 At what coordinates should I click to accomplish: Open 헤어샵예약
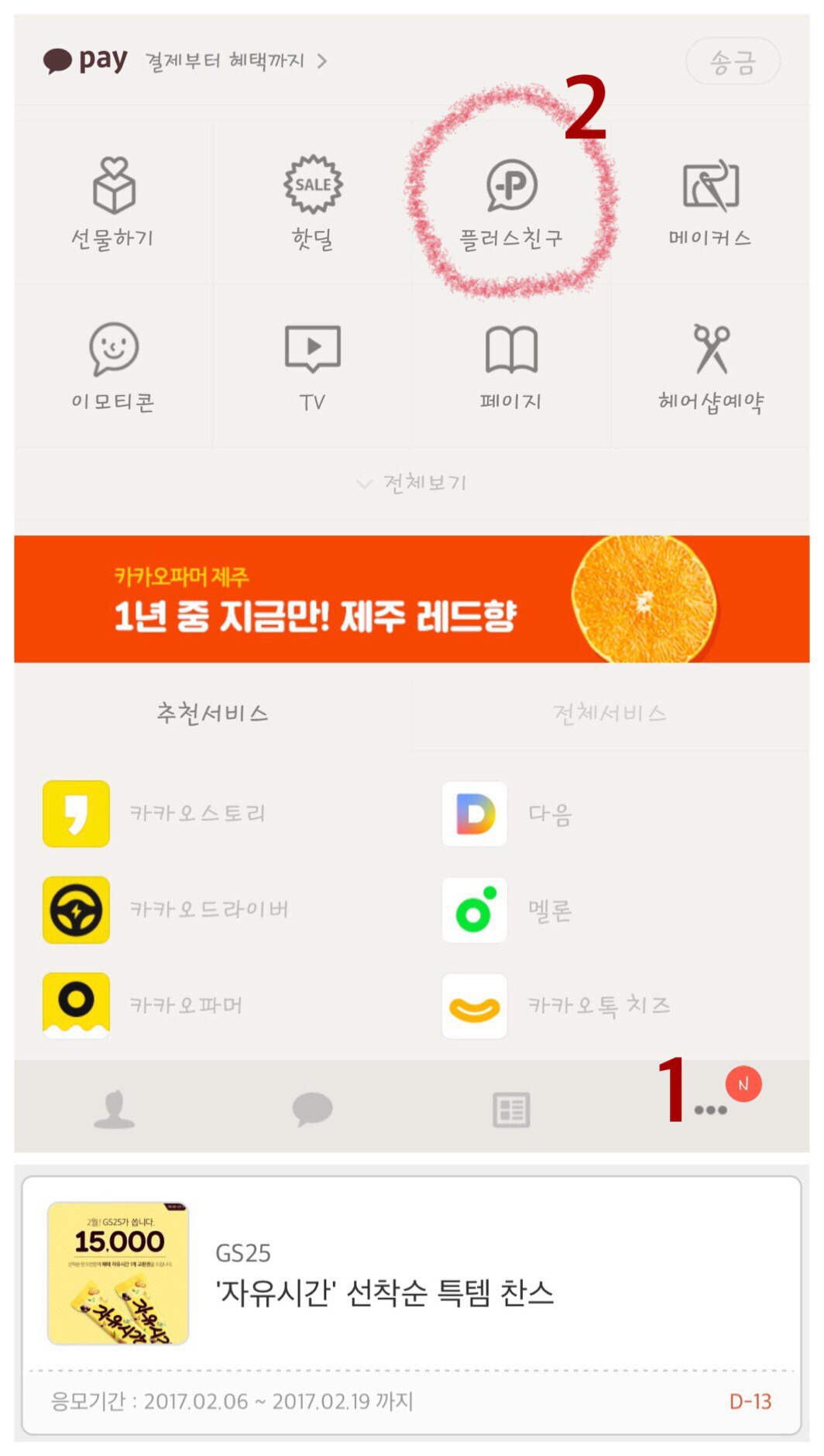click(x=710, y=367)
